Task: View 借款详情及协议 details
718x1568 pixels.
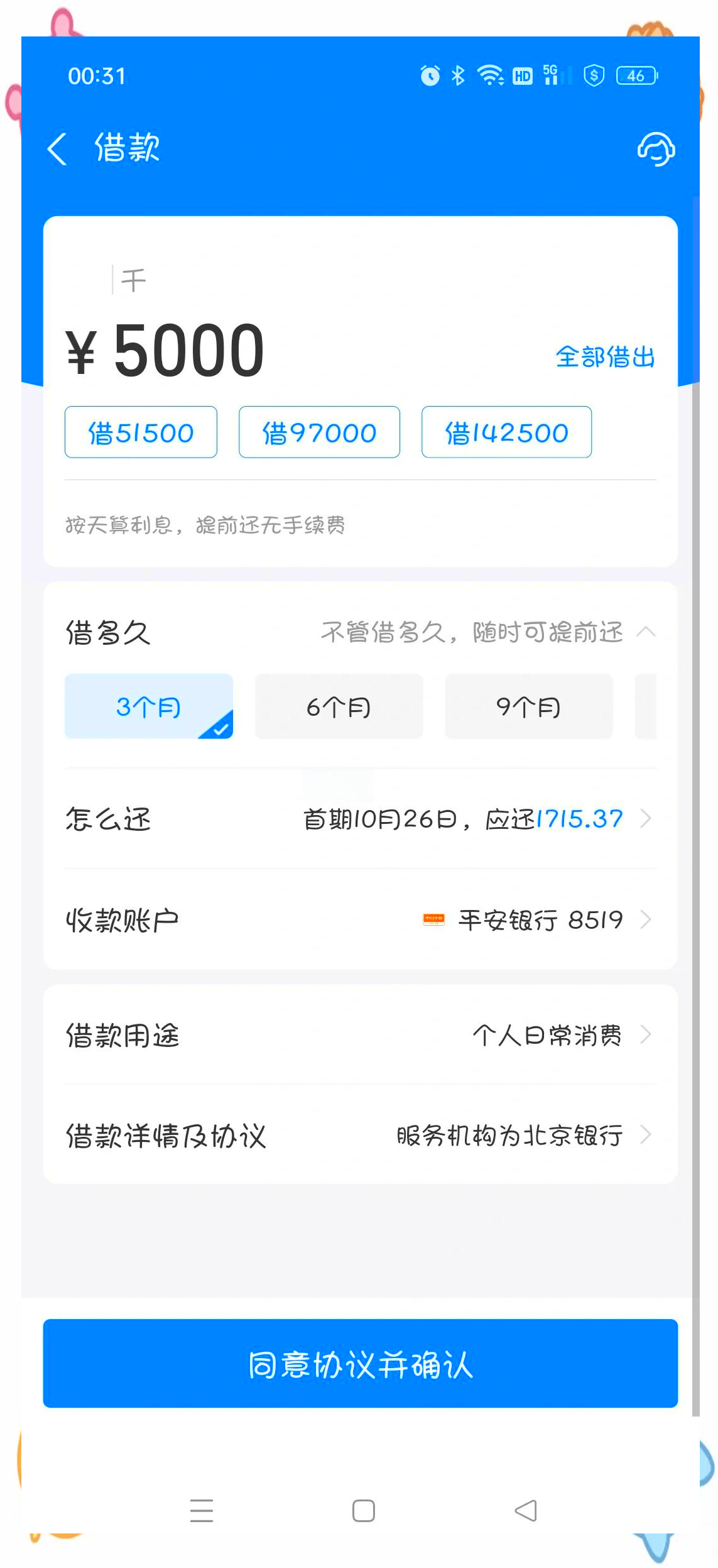Action: (360, 1135)
